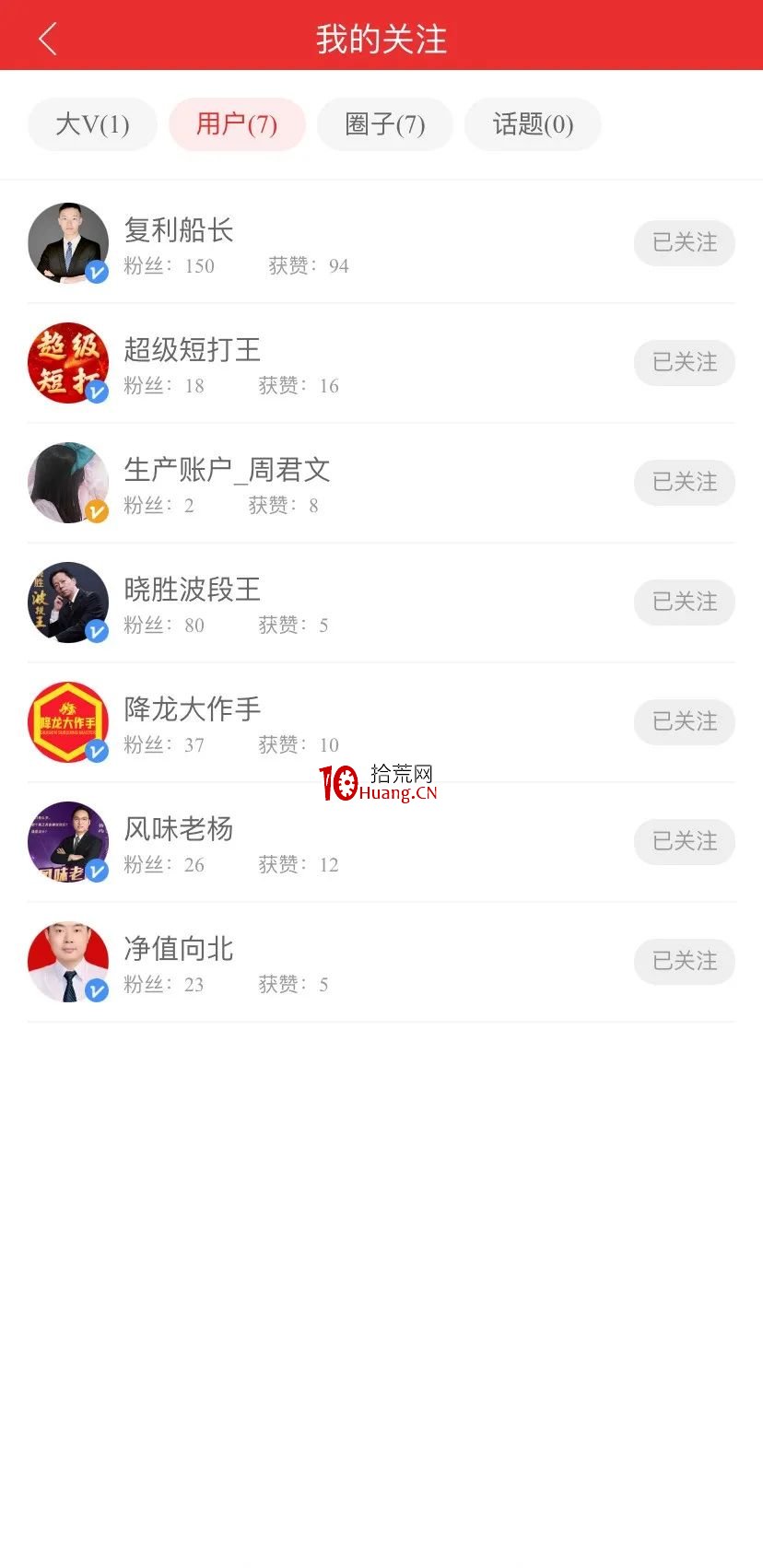
Task: Open 风味老杨's profile row
Action: click(x=381, y=842)
